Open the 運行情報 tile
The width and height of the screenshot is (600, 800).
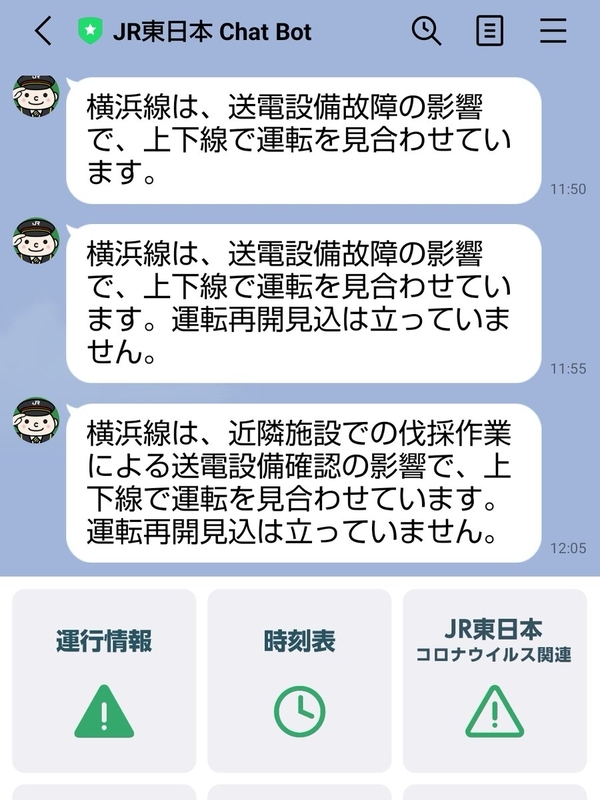click(104, 680)
